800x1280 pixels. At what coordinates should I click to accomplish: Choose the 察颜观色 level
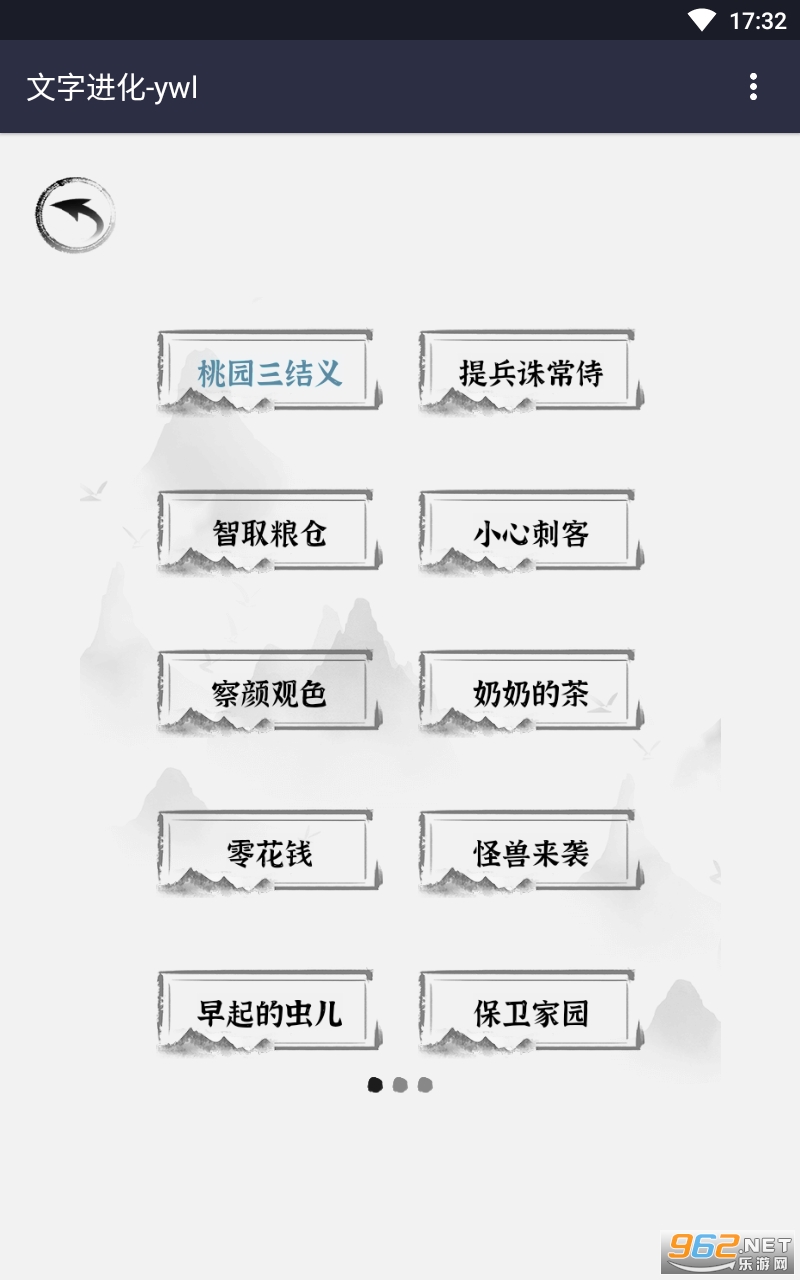point(269,693)
